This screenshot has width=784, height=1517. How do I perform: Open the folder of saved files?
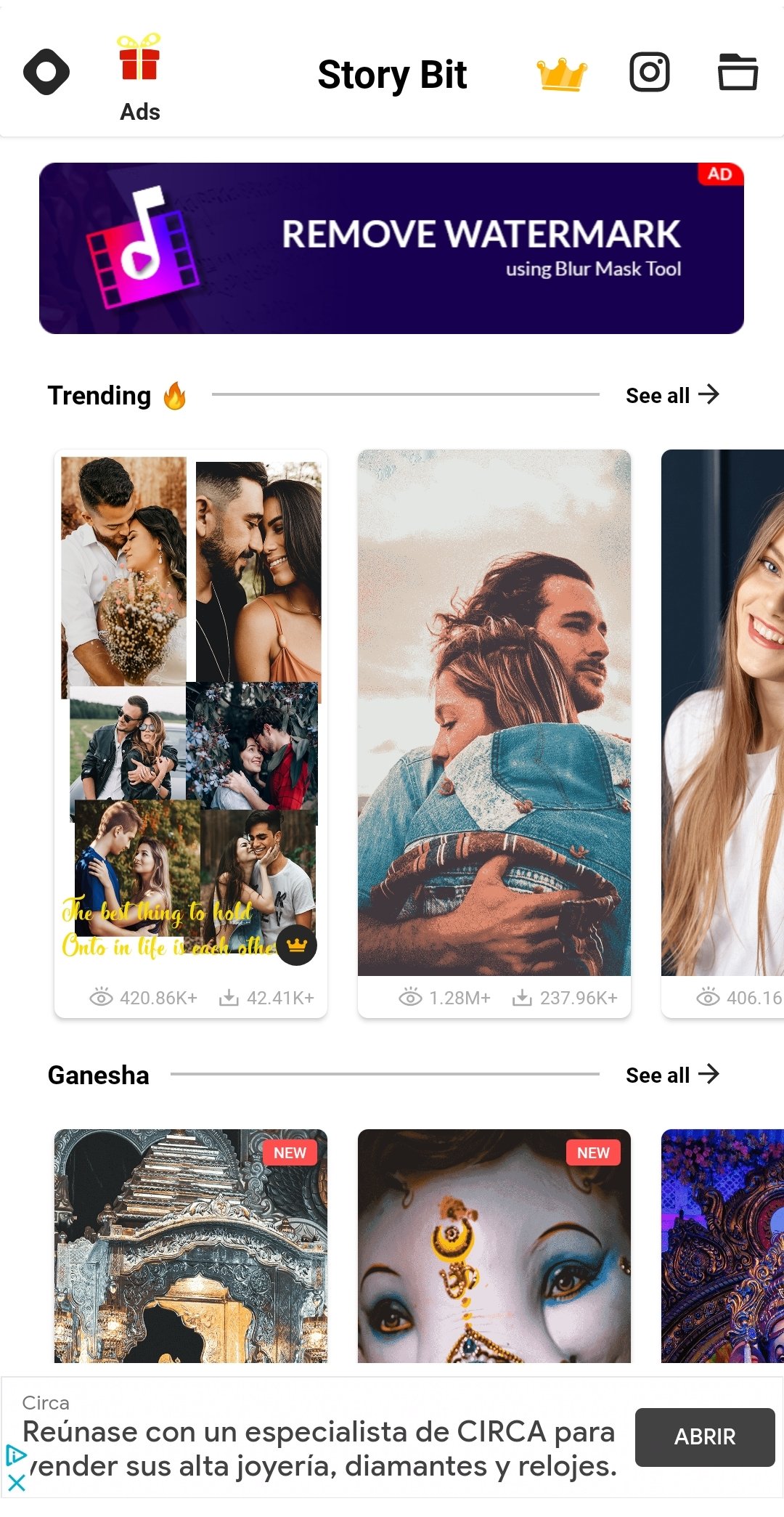point(738,72)
